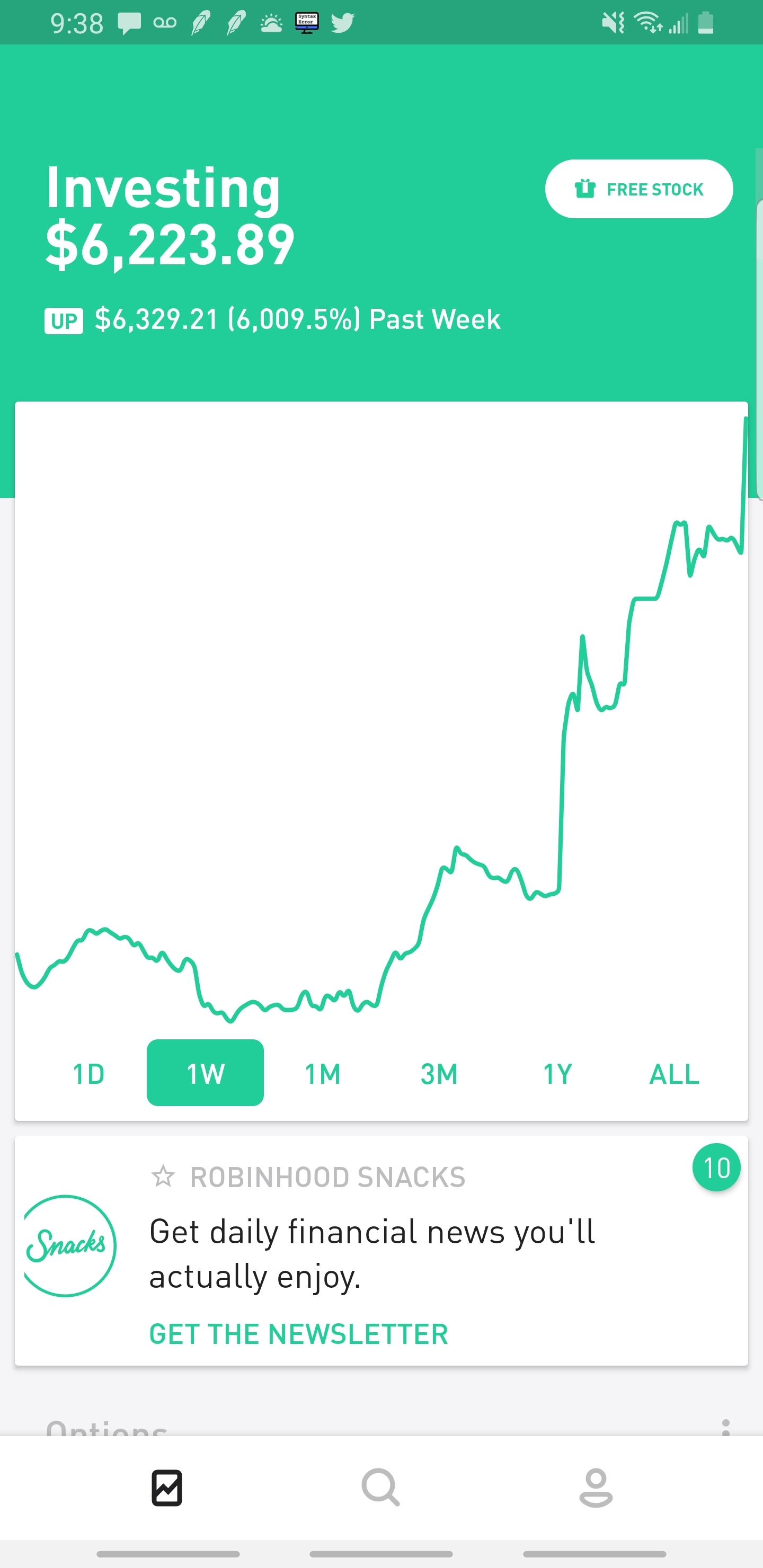This screenshot has height=1568, width=763.
Task: Select the 1W chart range
Action: tap(205, 1073)
